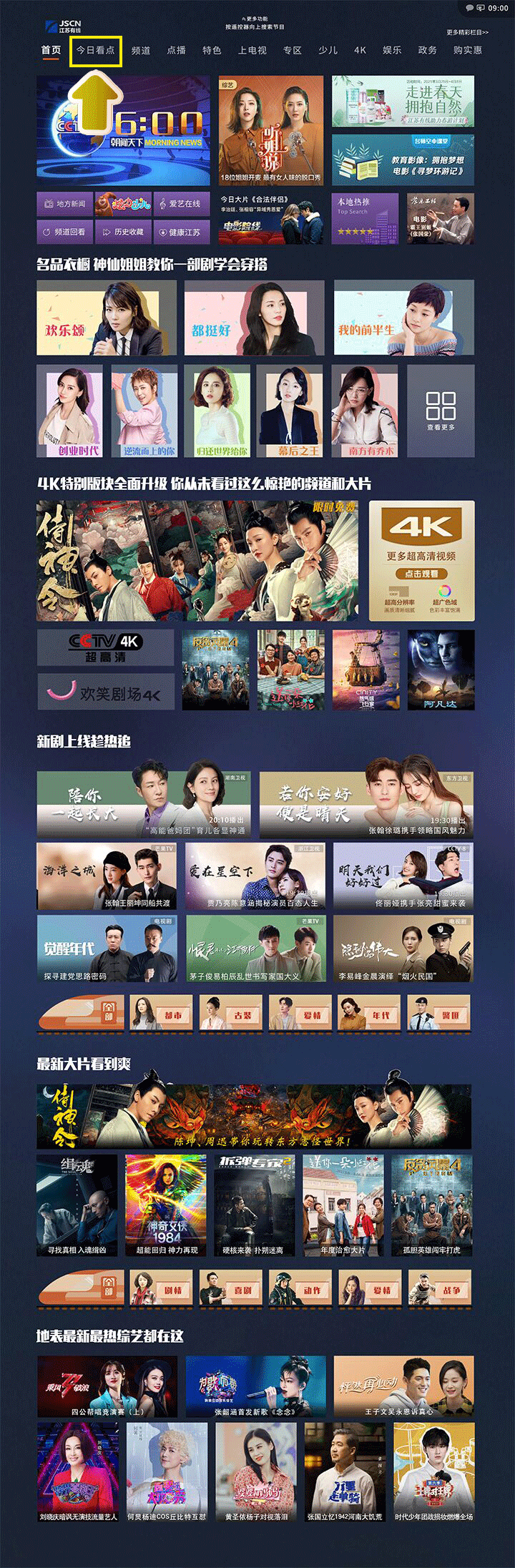Open 地方新闻 shortcut
The image size is (515, 1568).
(64, 204)
